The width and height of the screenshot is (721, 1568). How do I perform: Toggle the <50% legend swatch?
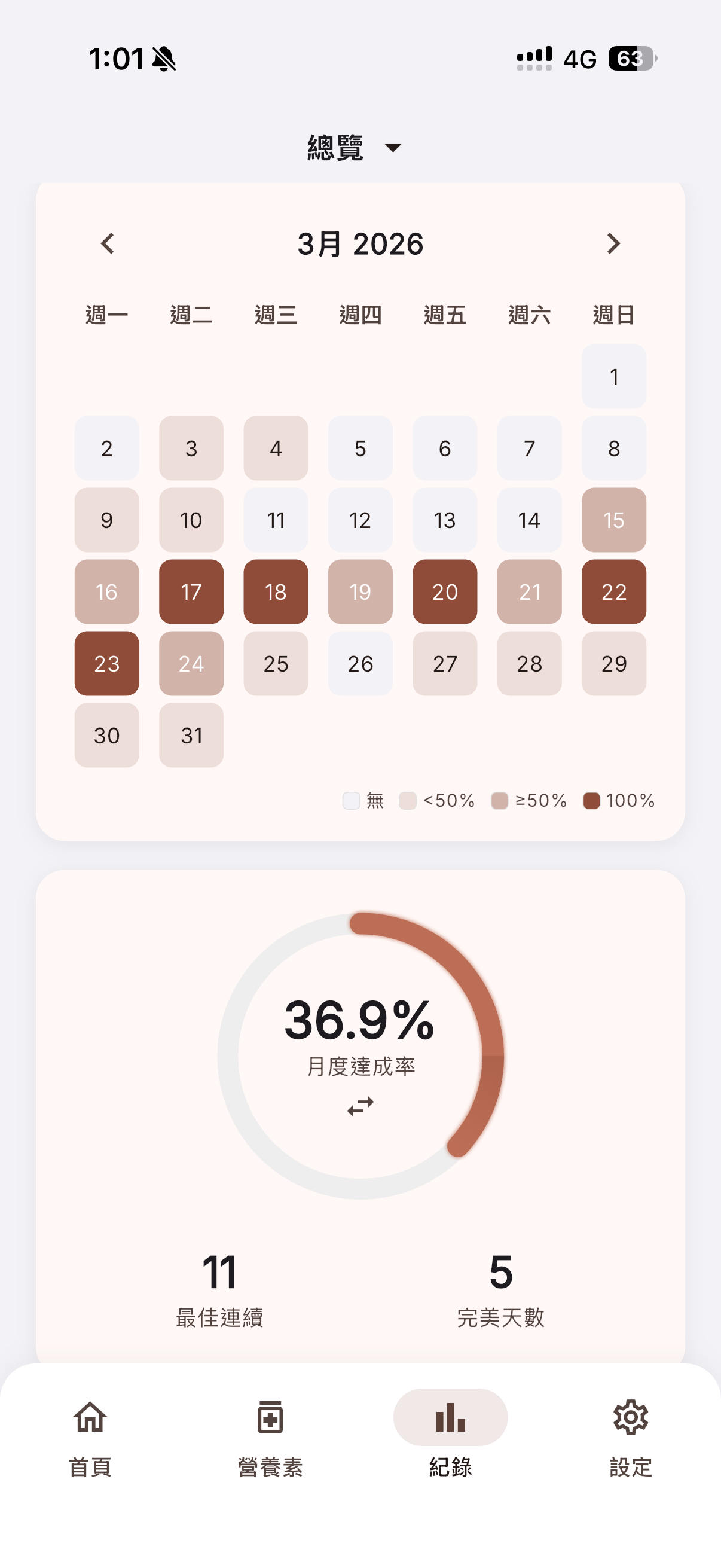coord(409,800)
